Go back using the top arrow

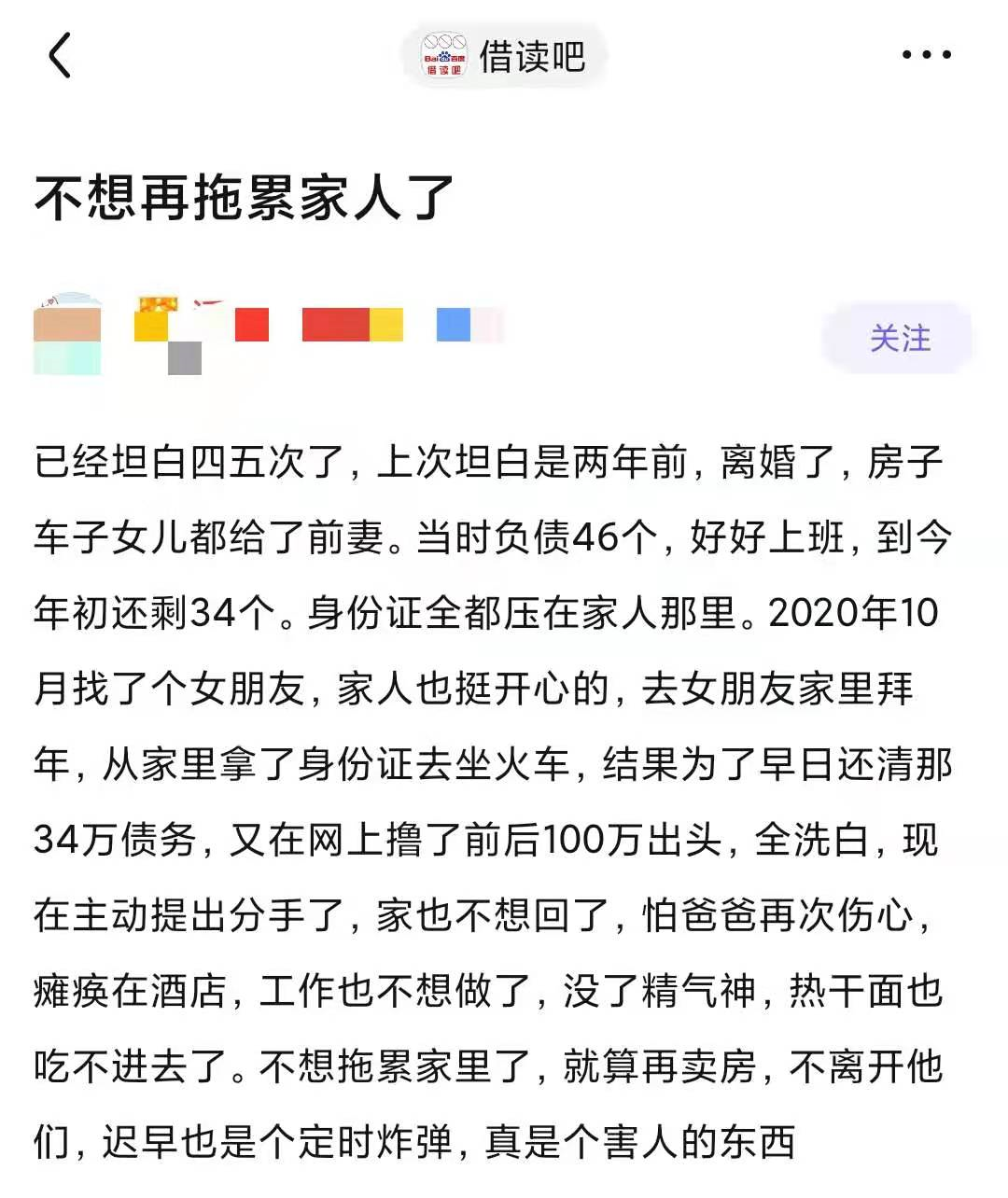[x=60, y=55]
